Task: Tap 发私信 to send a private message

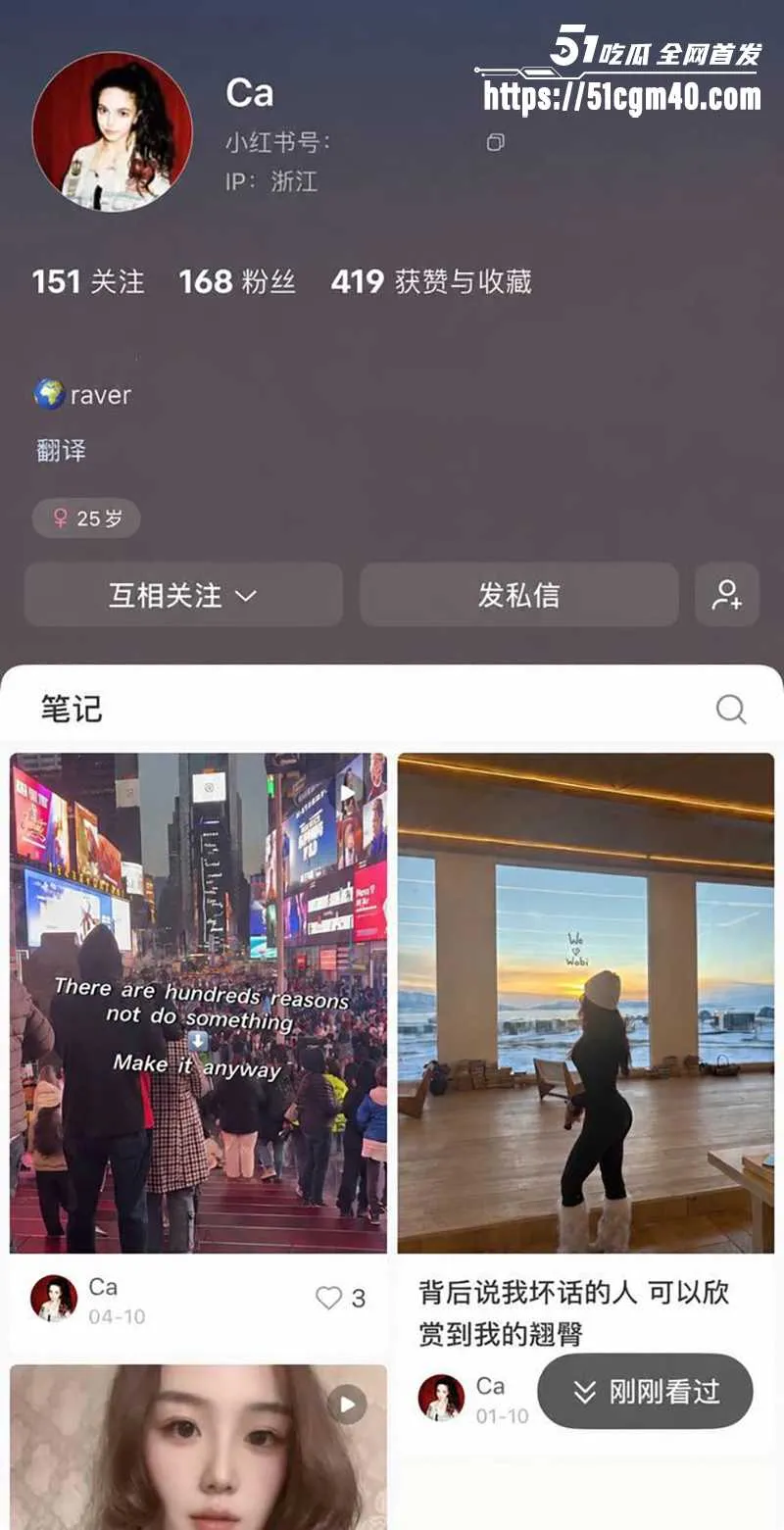Action: point(518,595)
